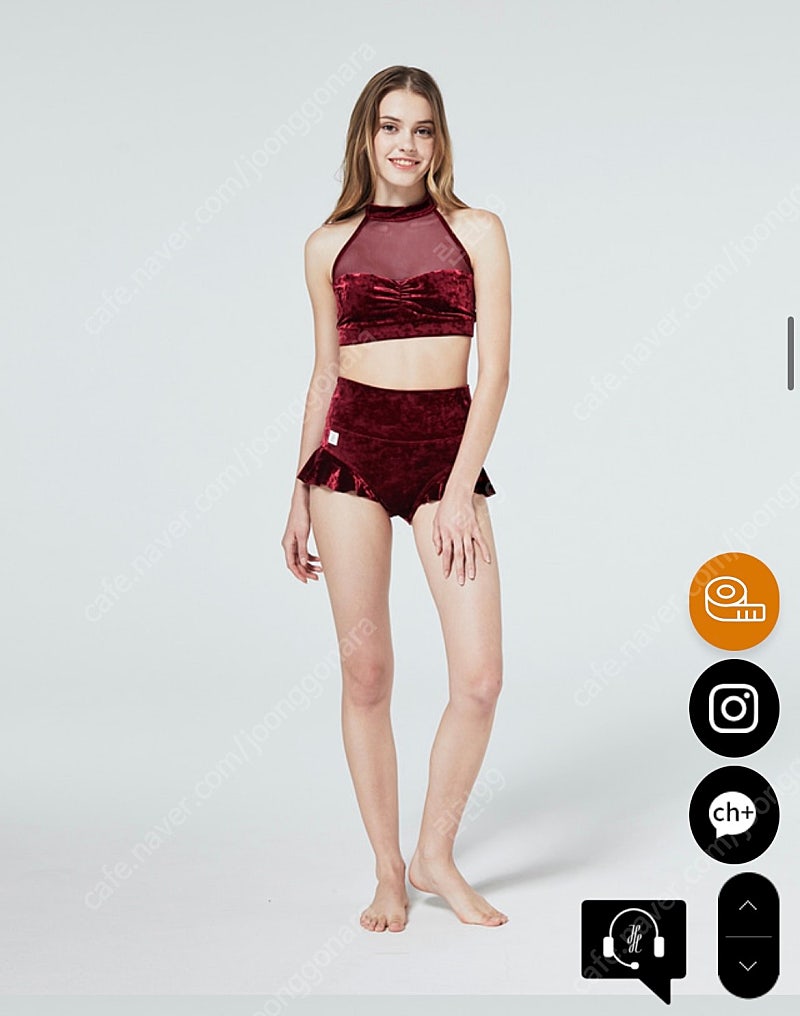Open the ch+ channel chat button
The image size is (800, 1016).
point(734,815)
